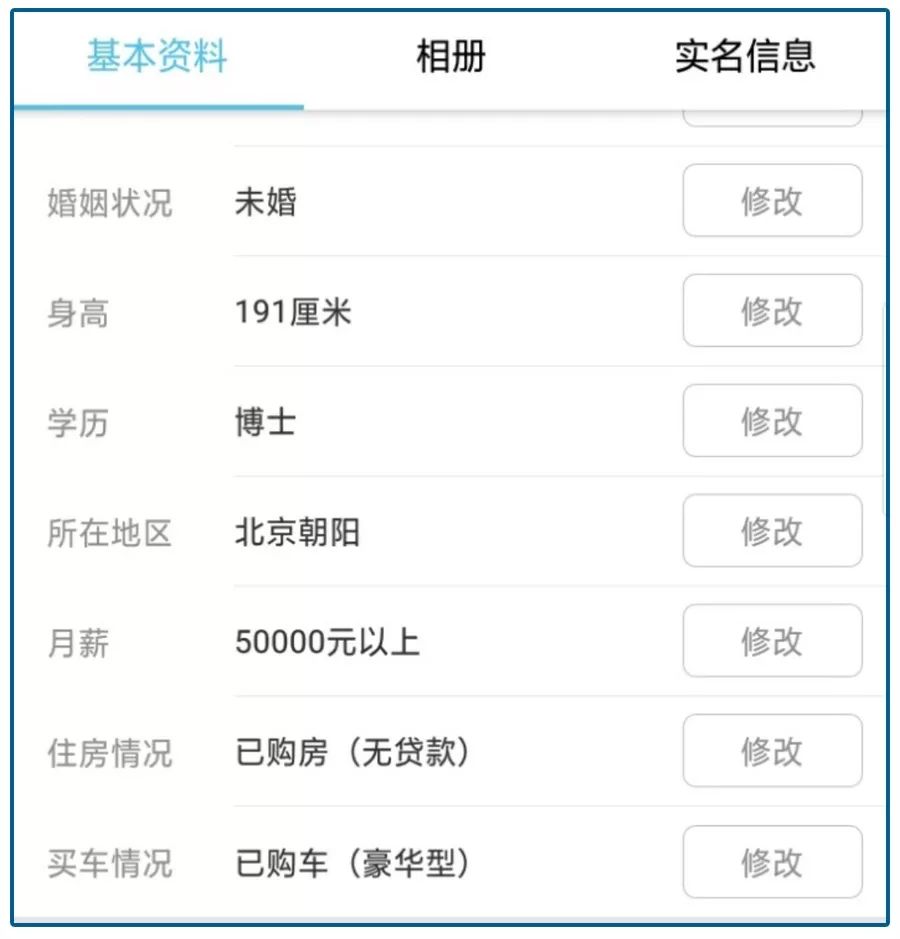Click 修改 to change 月薪
This screenshot has width=900, height=939.
coord(771,641)
